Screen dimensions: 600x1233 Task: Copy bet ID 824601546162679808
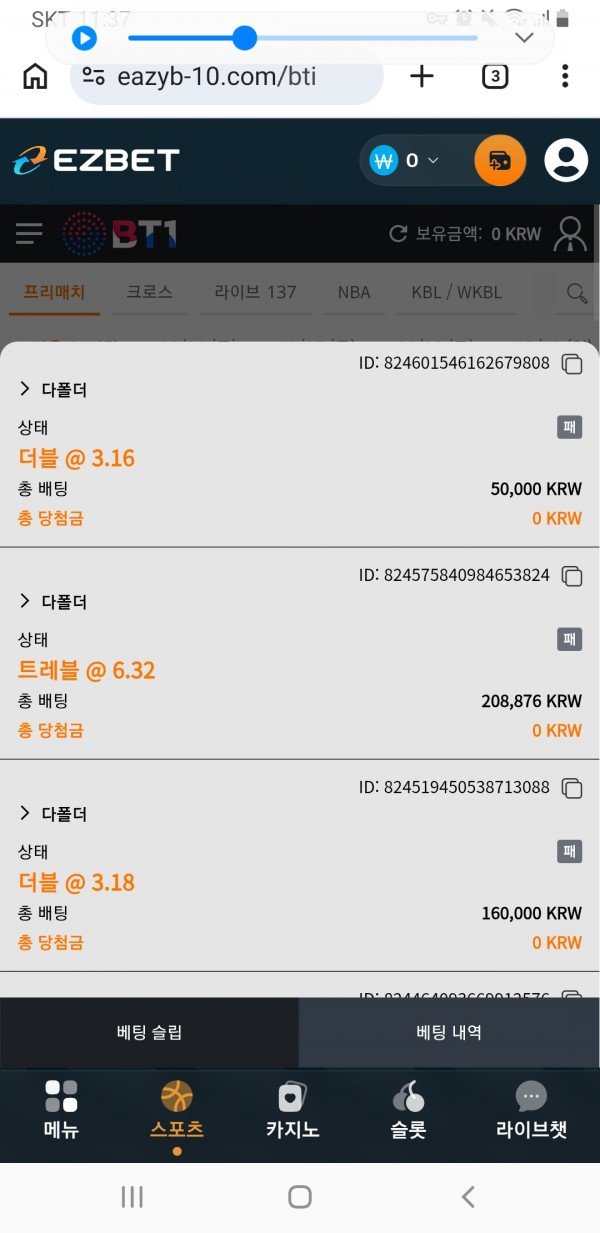[572, 364]
